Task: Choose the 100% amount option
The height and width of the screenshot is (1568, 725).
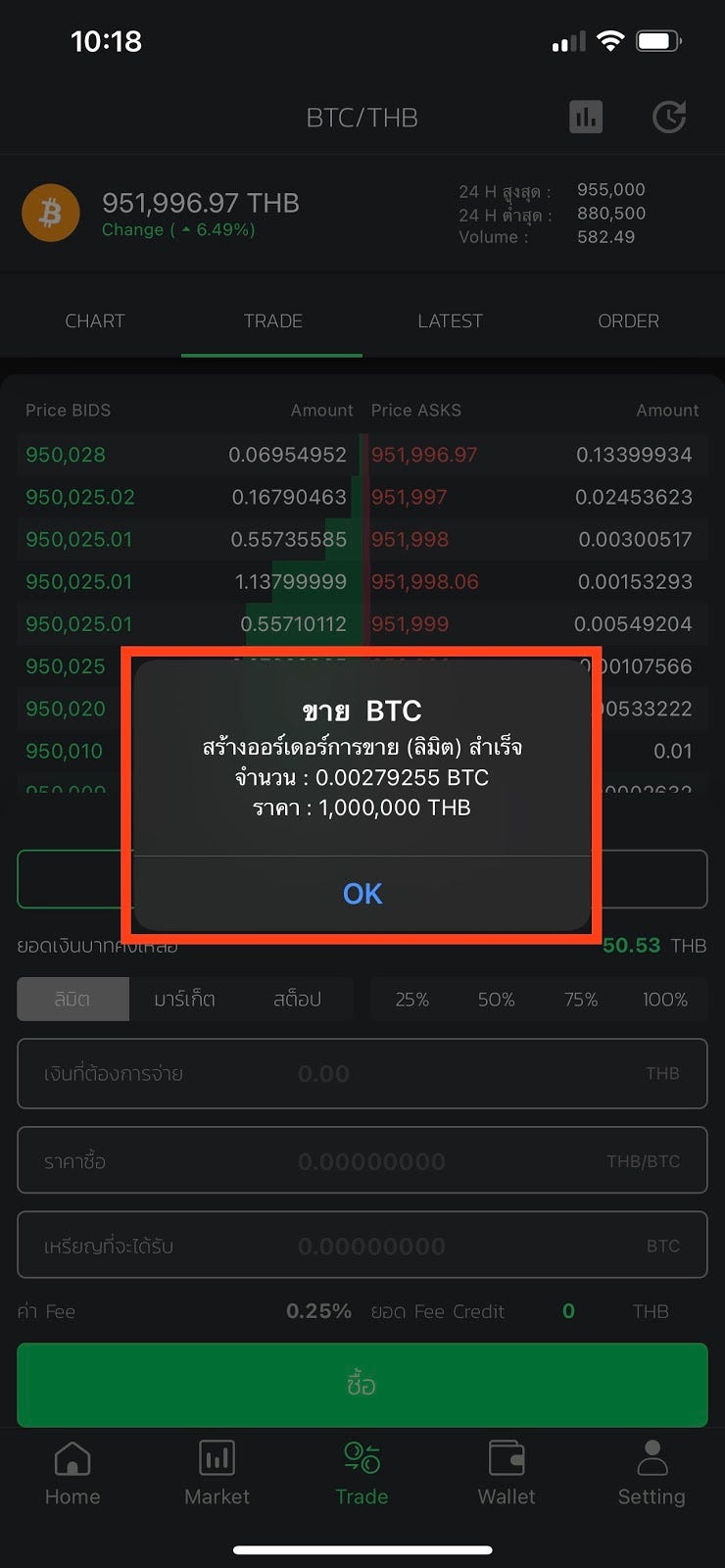Action: coord(664,999)
